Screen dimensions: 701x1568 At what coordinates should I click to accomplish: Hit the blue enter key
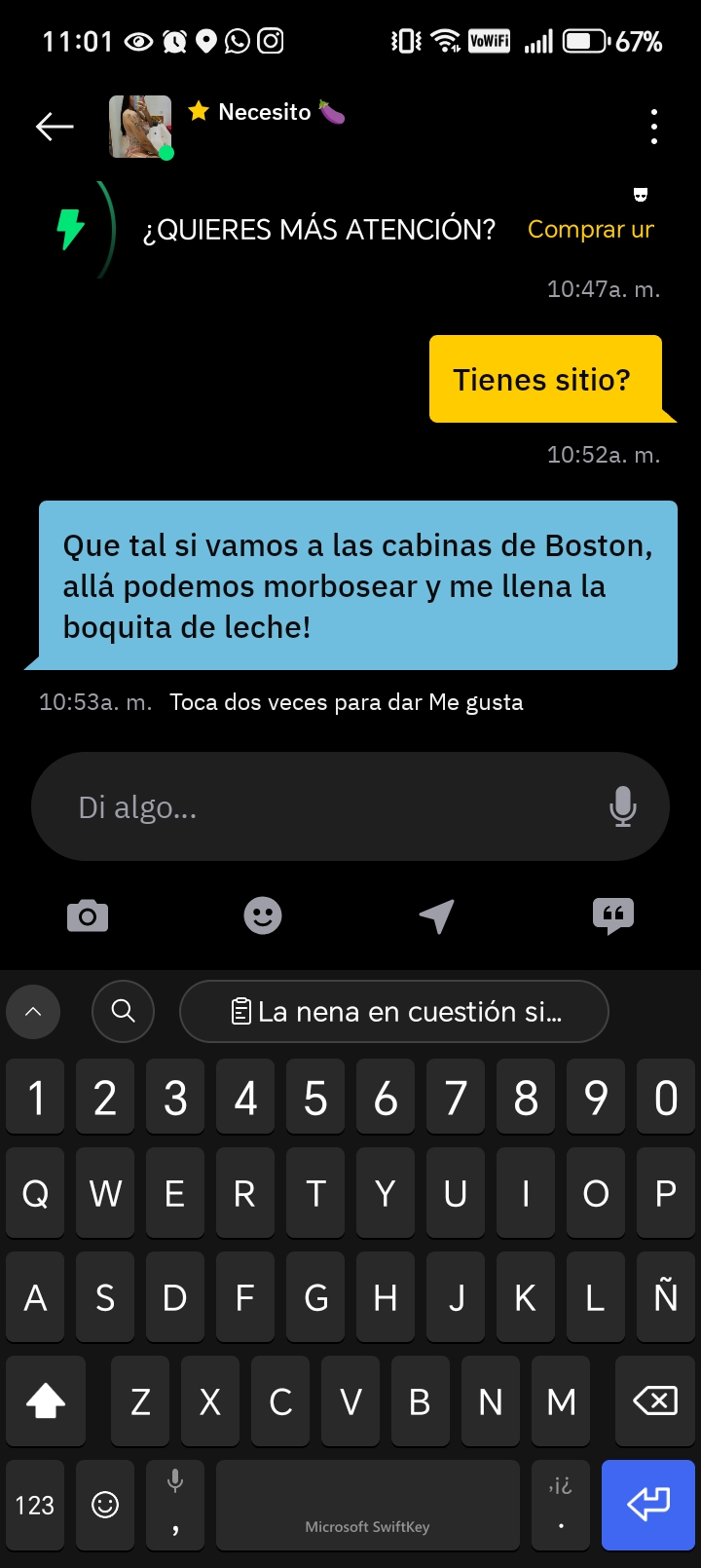[x=647, y=1505]
